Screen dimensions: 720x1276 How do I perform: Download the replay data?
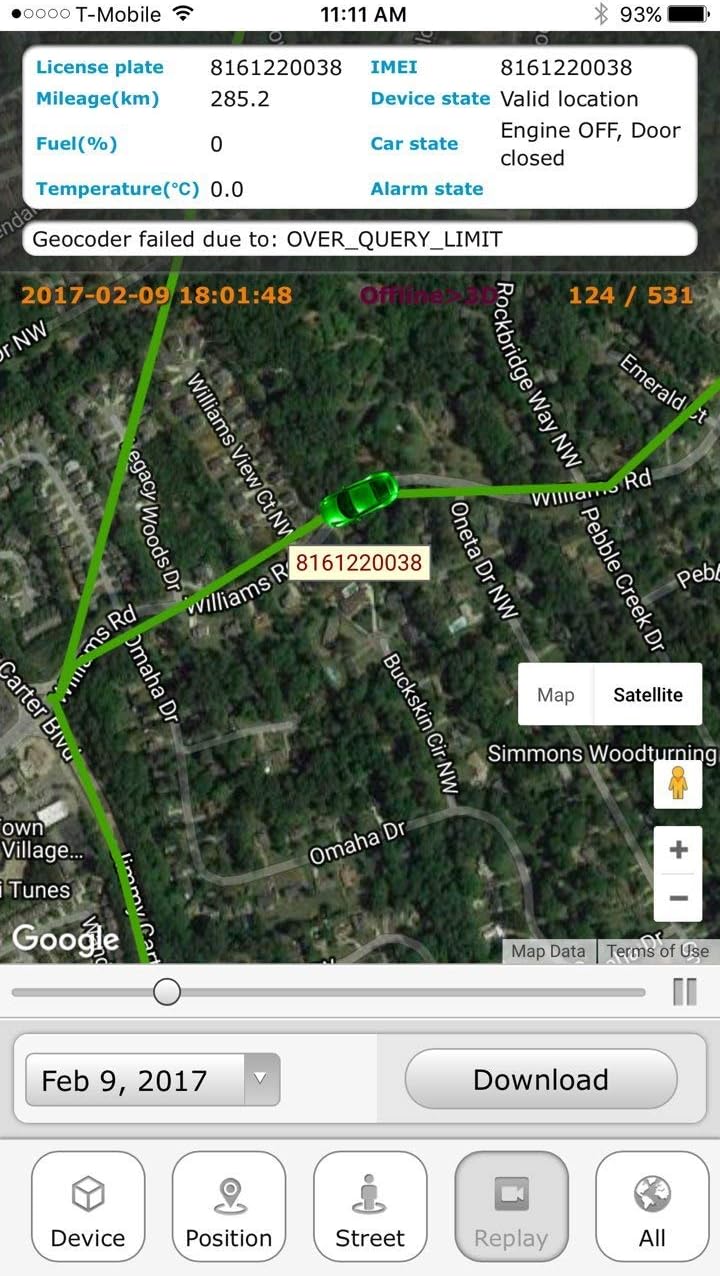coord(540,1080)
